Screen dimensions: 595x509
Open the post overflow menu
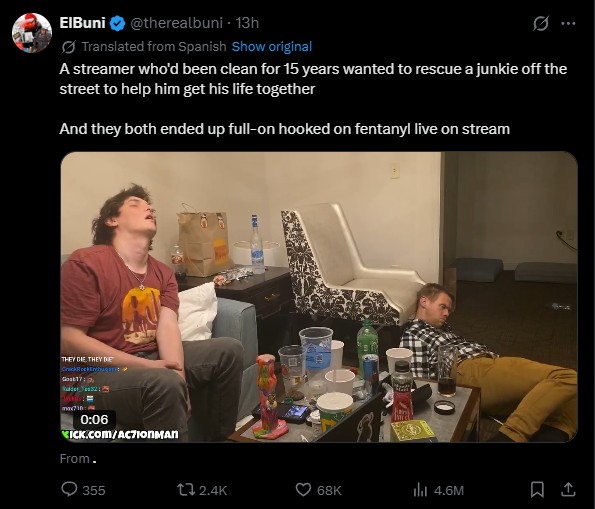pos(568,24)
